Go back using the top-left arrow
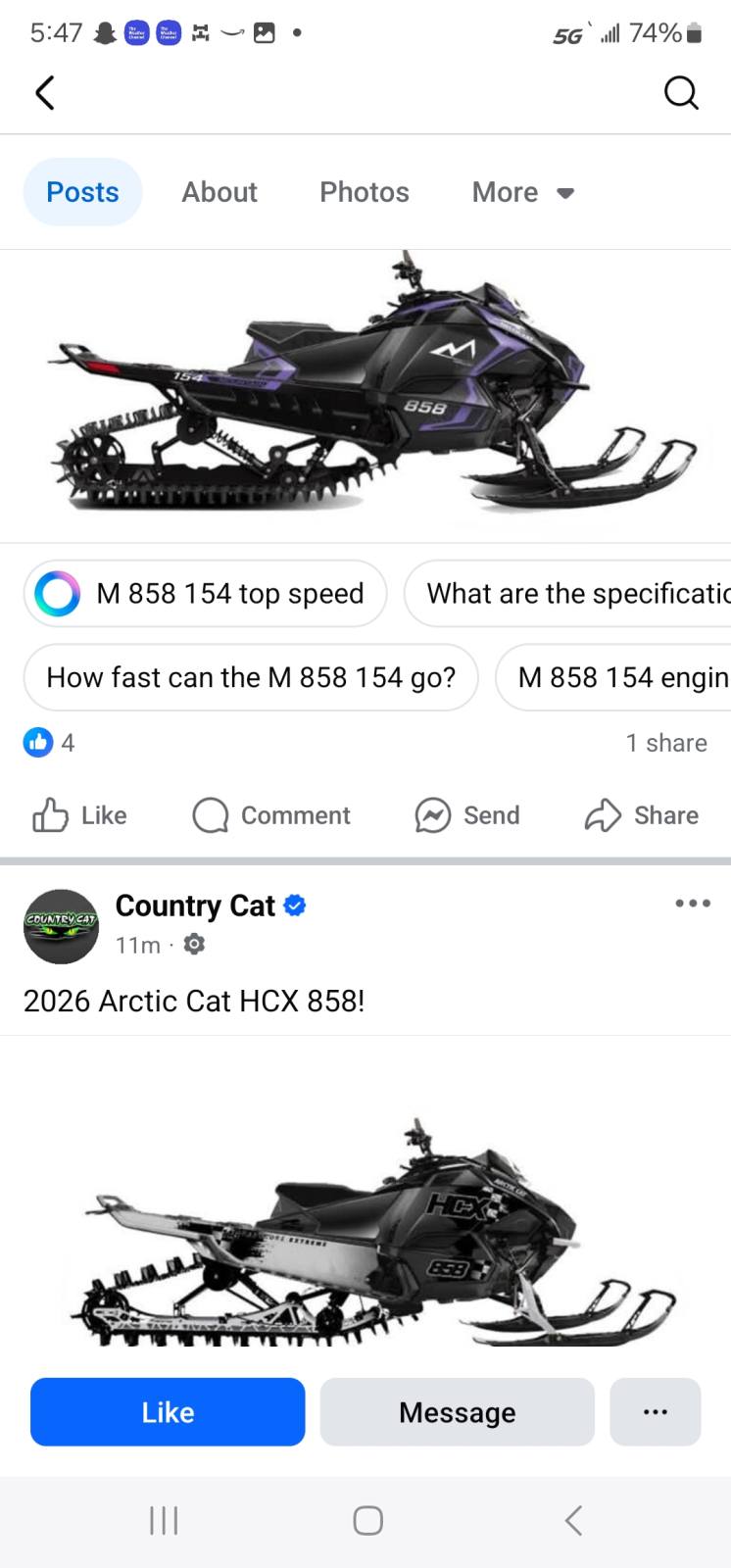The image size is (731, 1568). click(44, 93)
